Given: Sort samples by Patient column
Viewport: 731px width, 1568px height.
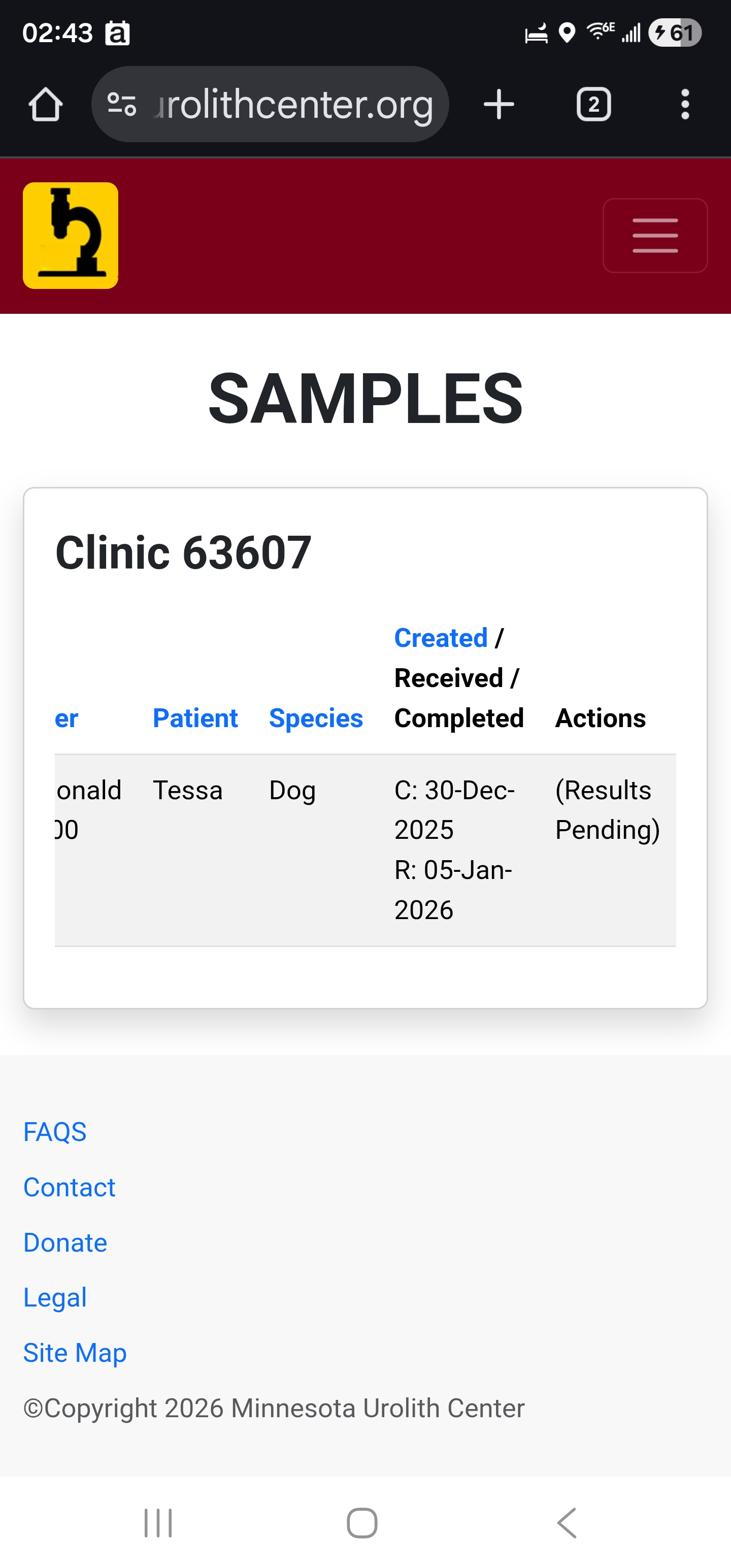Looking at the screenshot, I should [x=195, y=718].
